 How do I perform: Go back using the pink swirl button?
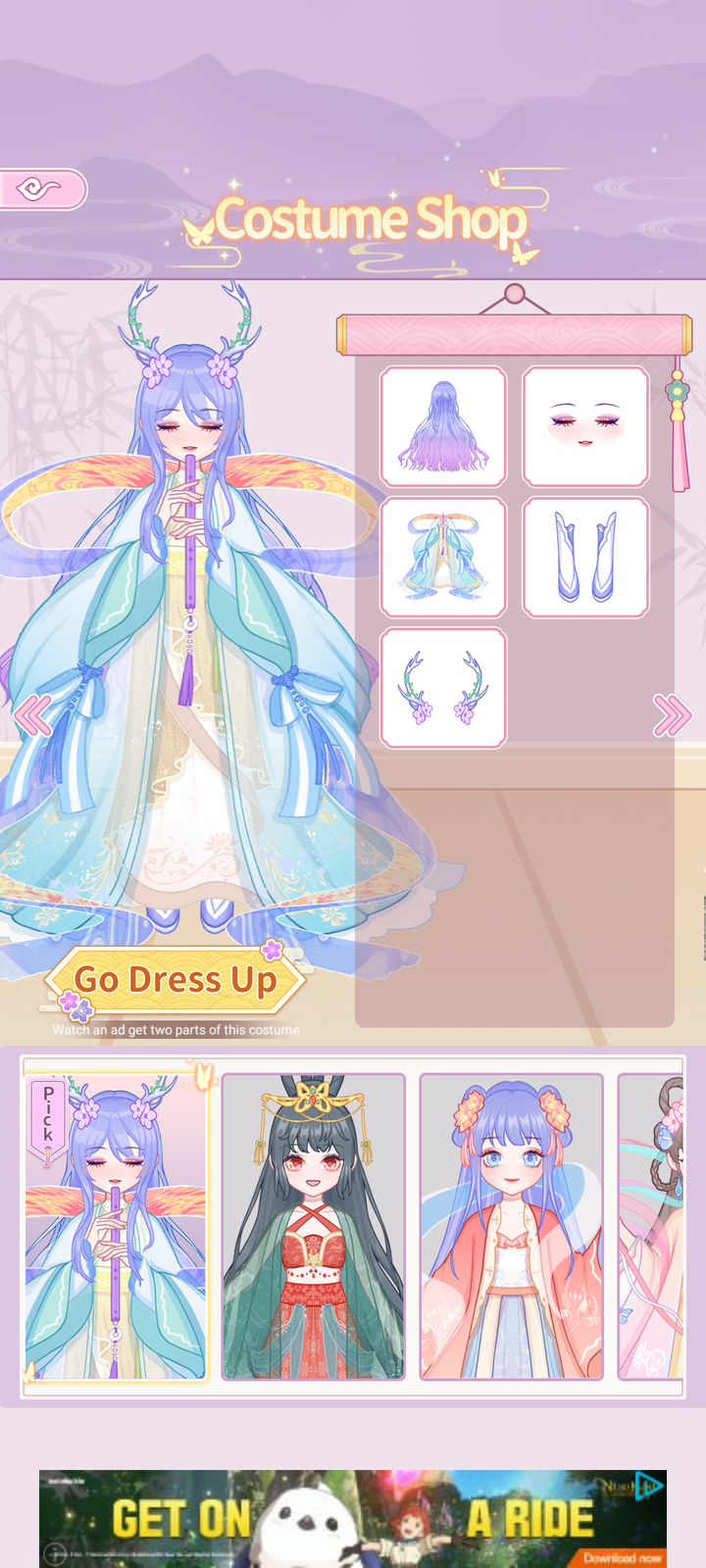click(42, 189)
